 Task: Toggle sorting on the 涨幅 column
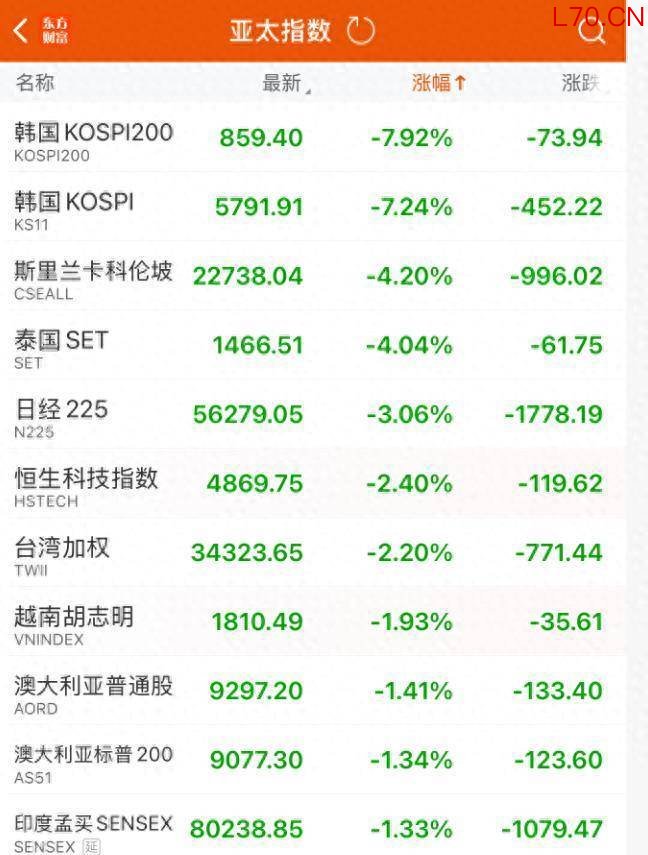(x=439, y=84)
